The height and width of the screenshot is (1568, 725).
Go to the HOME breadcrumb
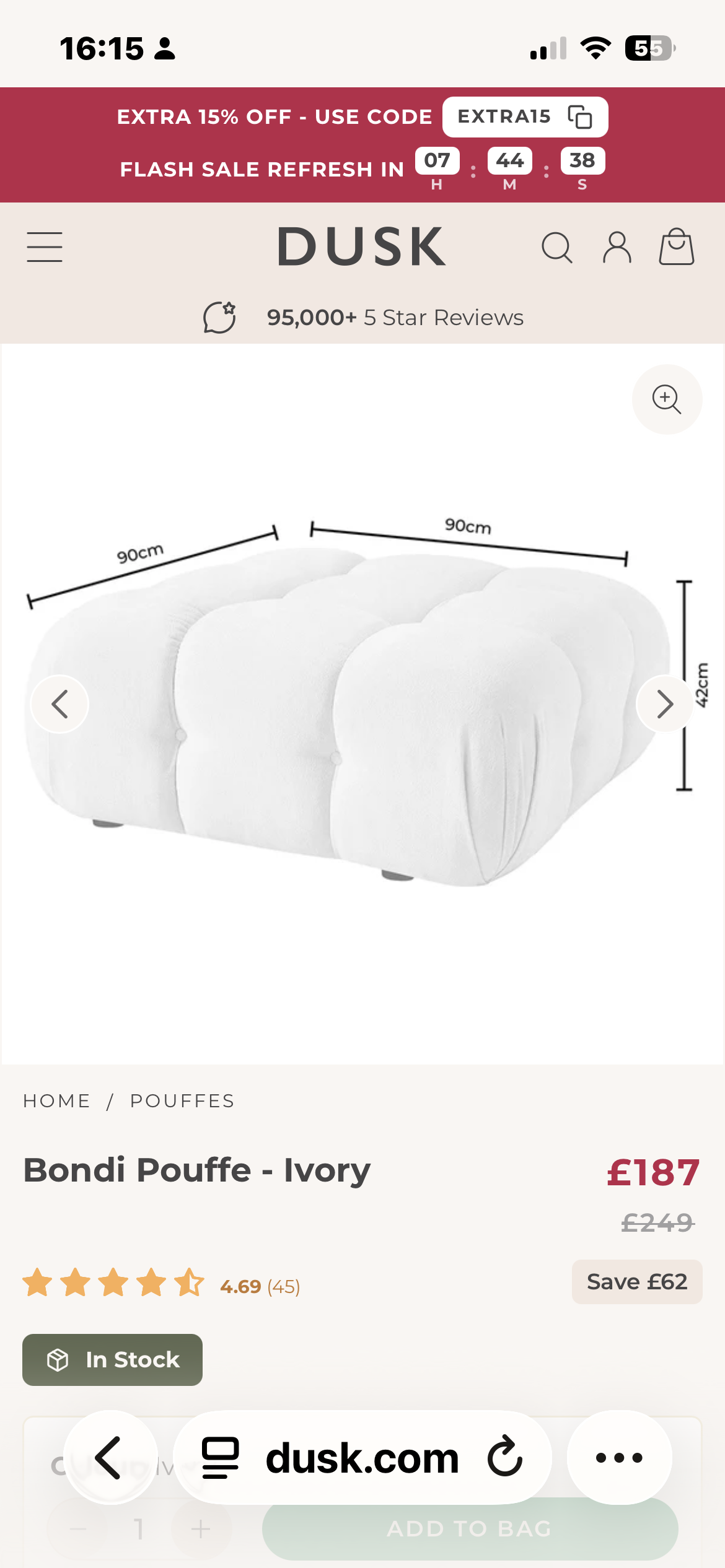point(57,1100)
